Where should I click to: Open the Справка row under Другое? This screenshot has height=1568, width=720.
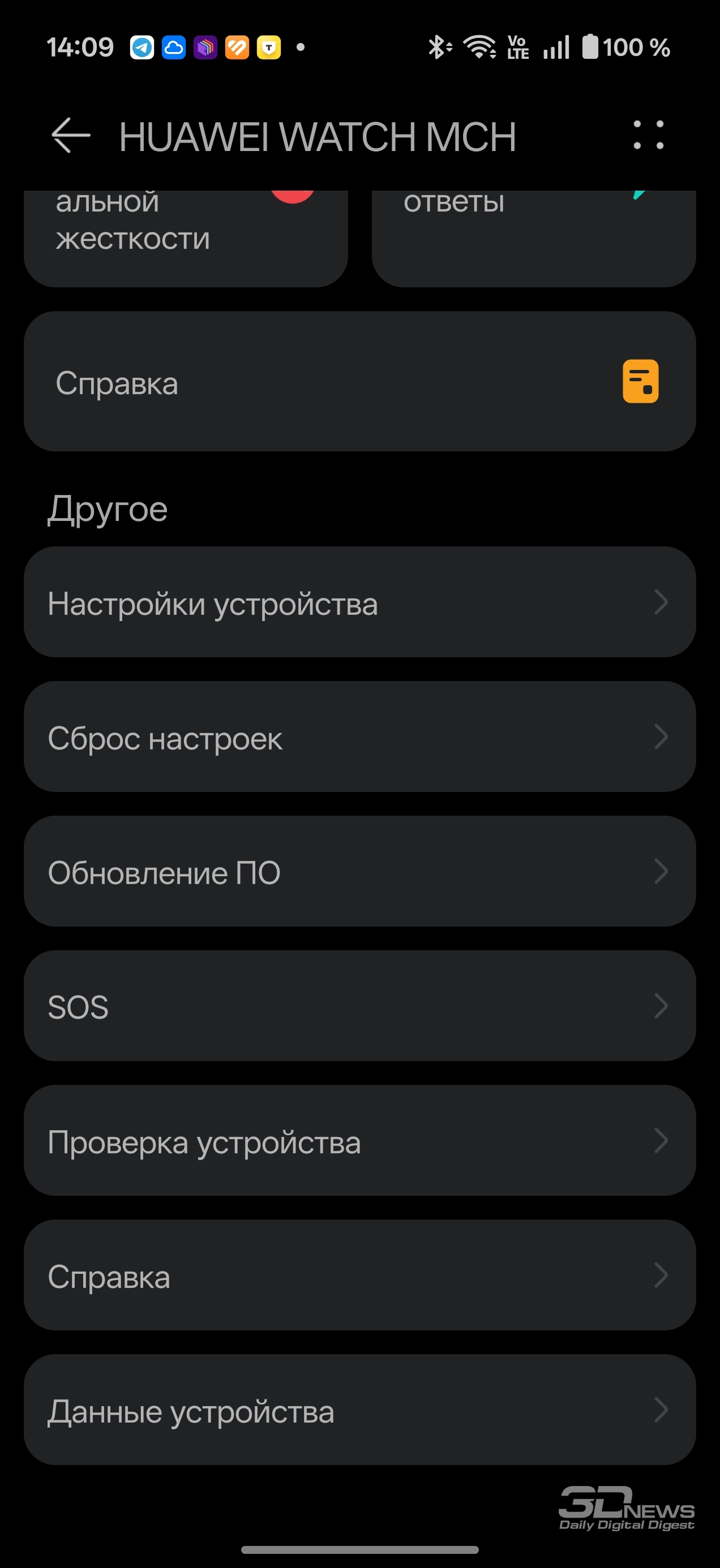coord(359,1274)
